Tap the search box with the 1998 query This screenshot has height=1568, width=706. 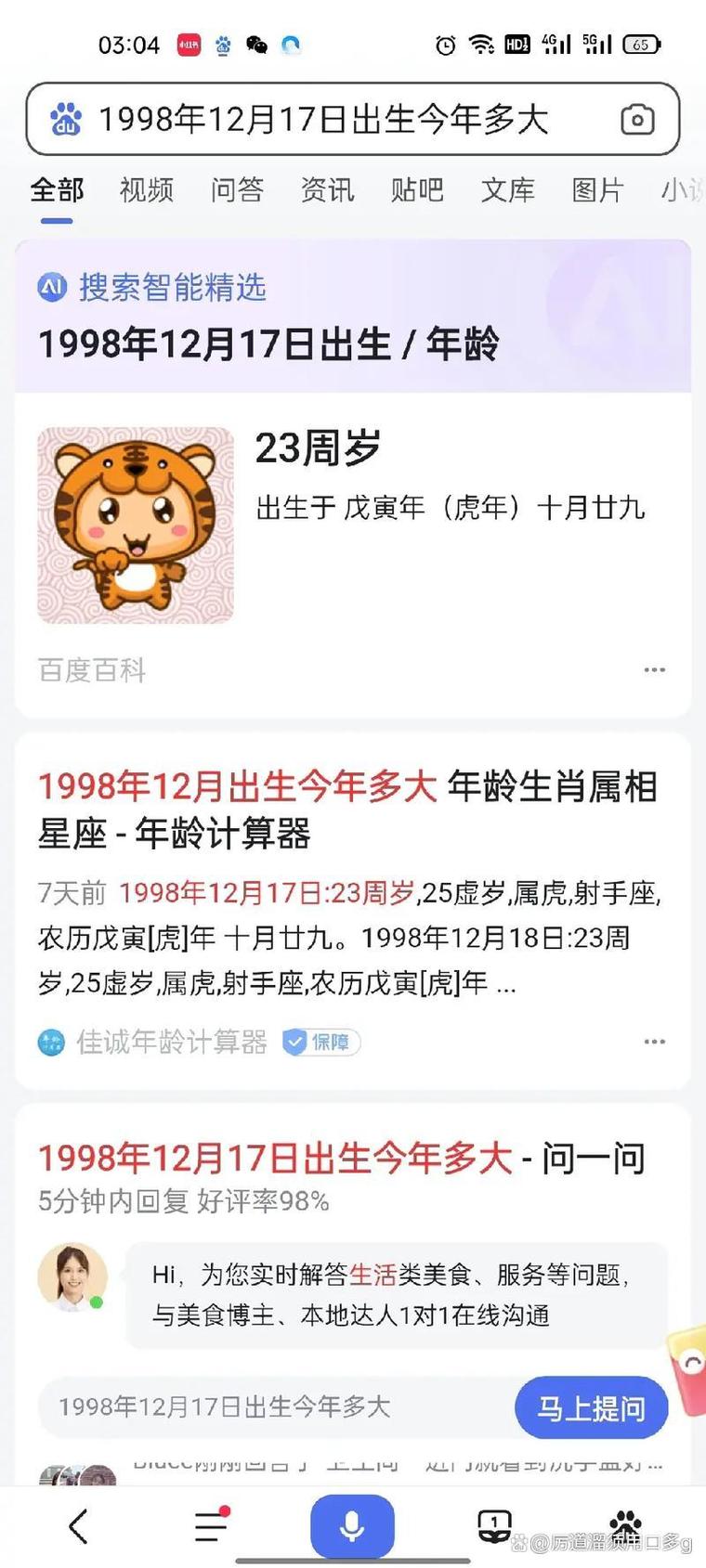click(325, 120)
